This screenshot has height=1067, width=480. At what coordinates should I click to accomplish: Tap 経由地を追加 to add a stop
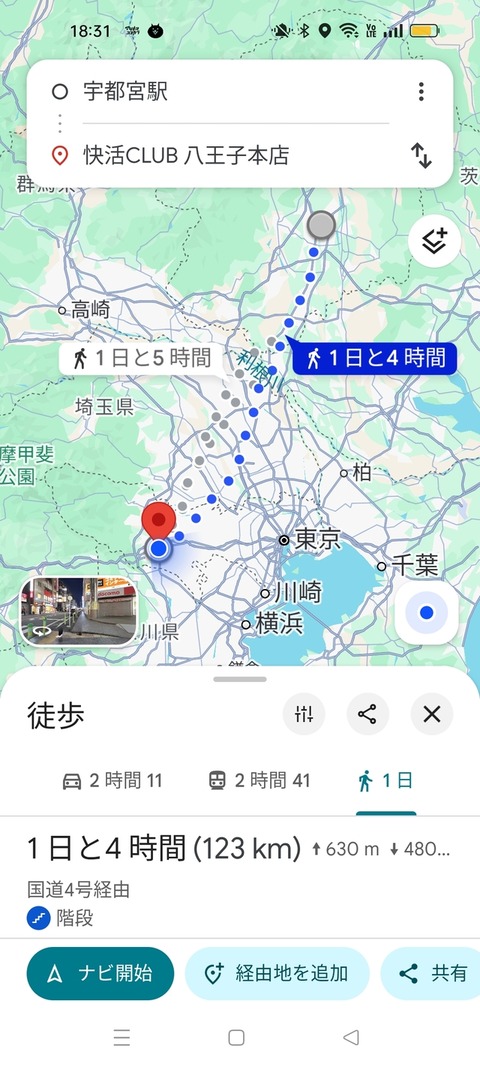point(277,973)
